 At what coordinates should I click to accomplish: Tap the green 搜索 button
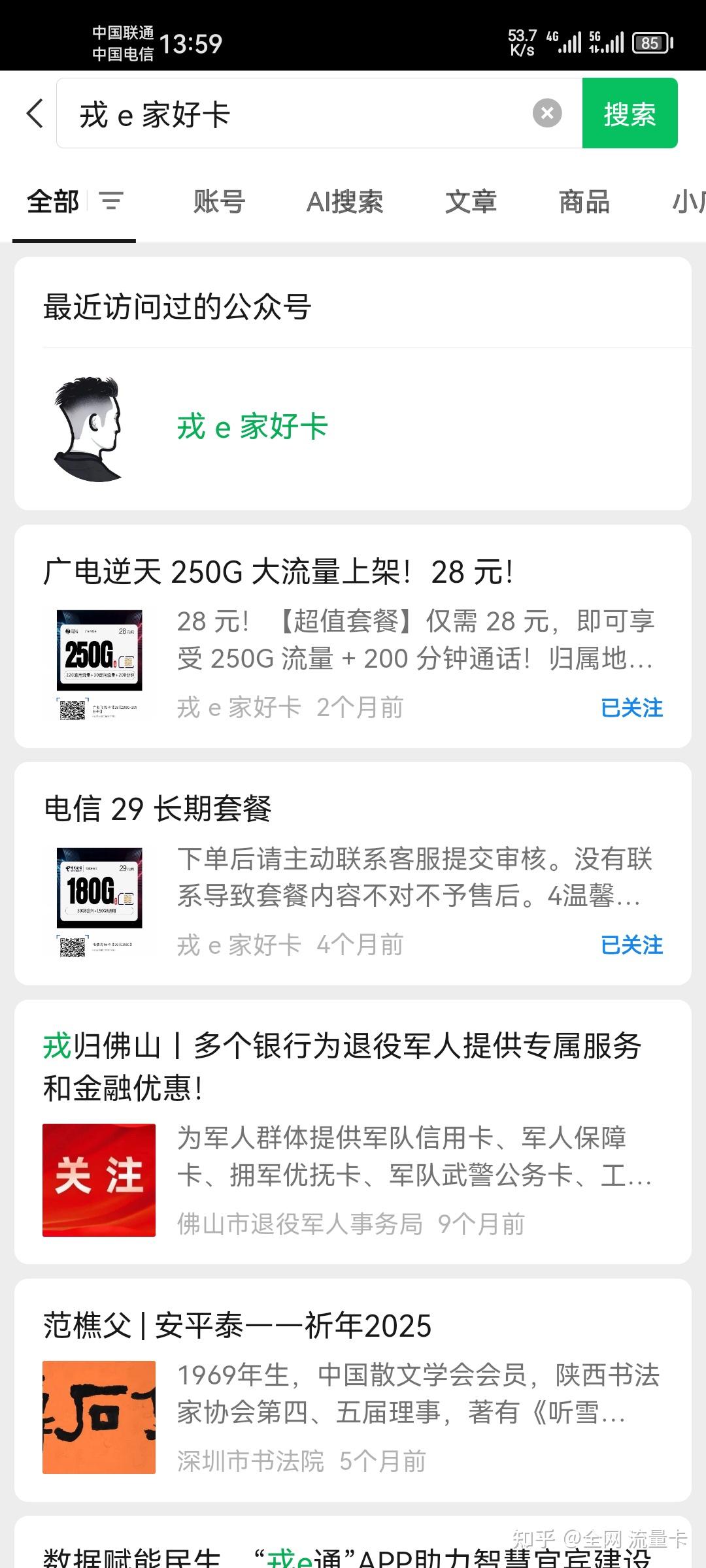pyautogui.click(x=630, y=112)
